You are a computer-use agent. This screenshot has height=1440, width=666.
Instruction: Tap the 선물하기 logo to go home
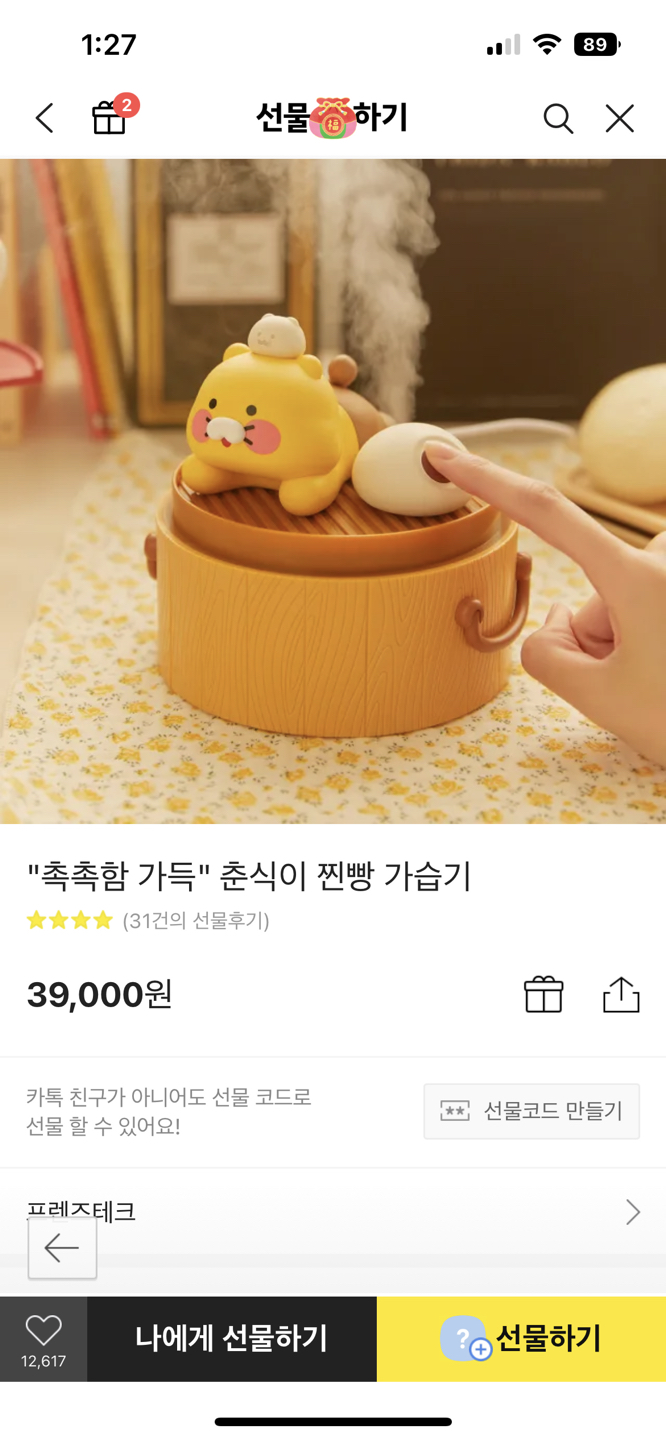(x=332, y=118)
